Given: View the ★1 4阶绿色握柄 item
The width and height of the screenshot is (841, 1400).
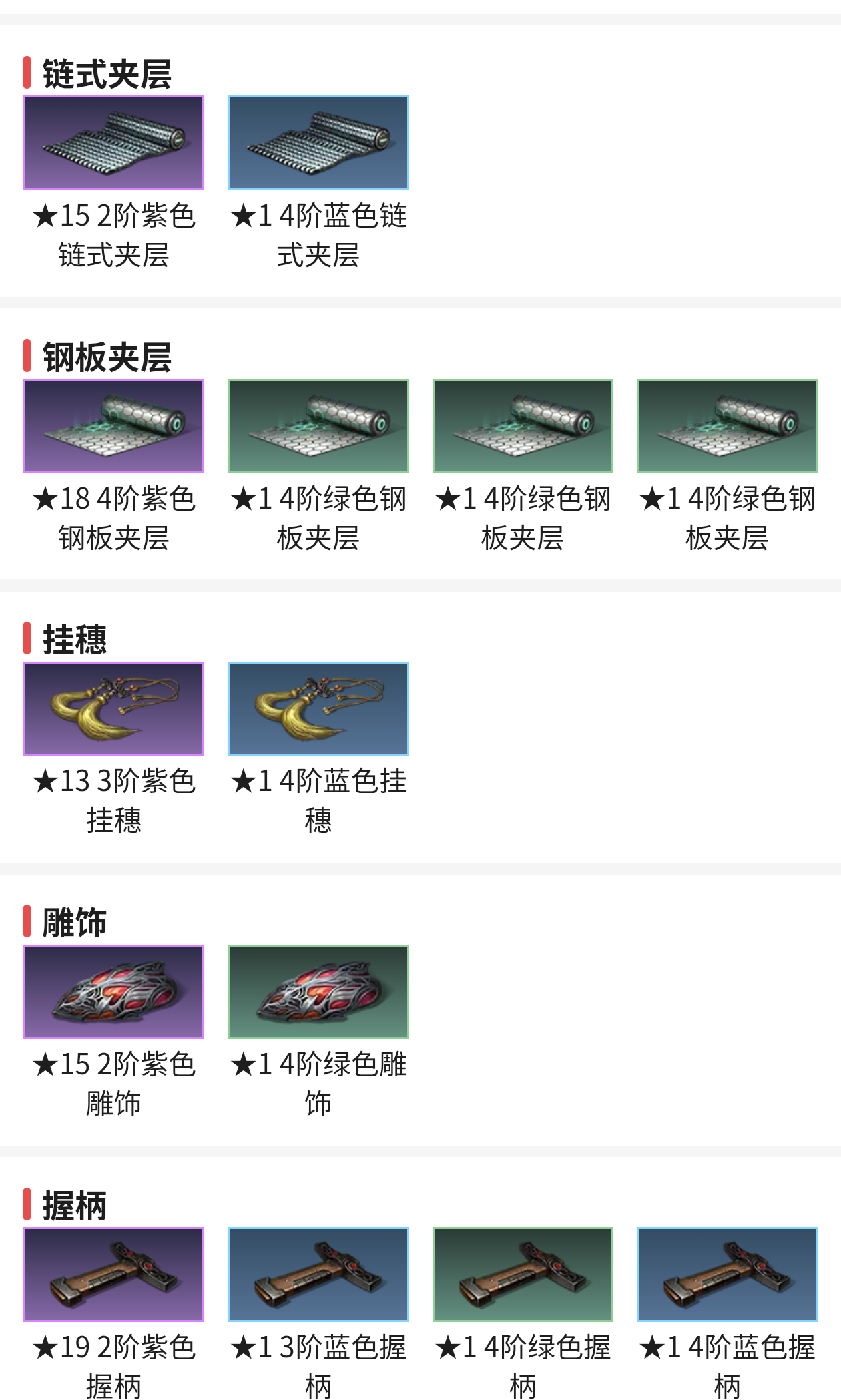Looking at the screenshot, I should [523, 1274].
